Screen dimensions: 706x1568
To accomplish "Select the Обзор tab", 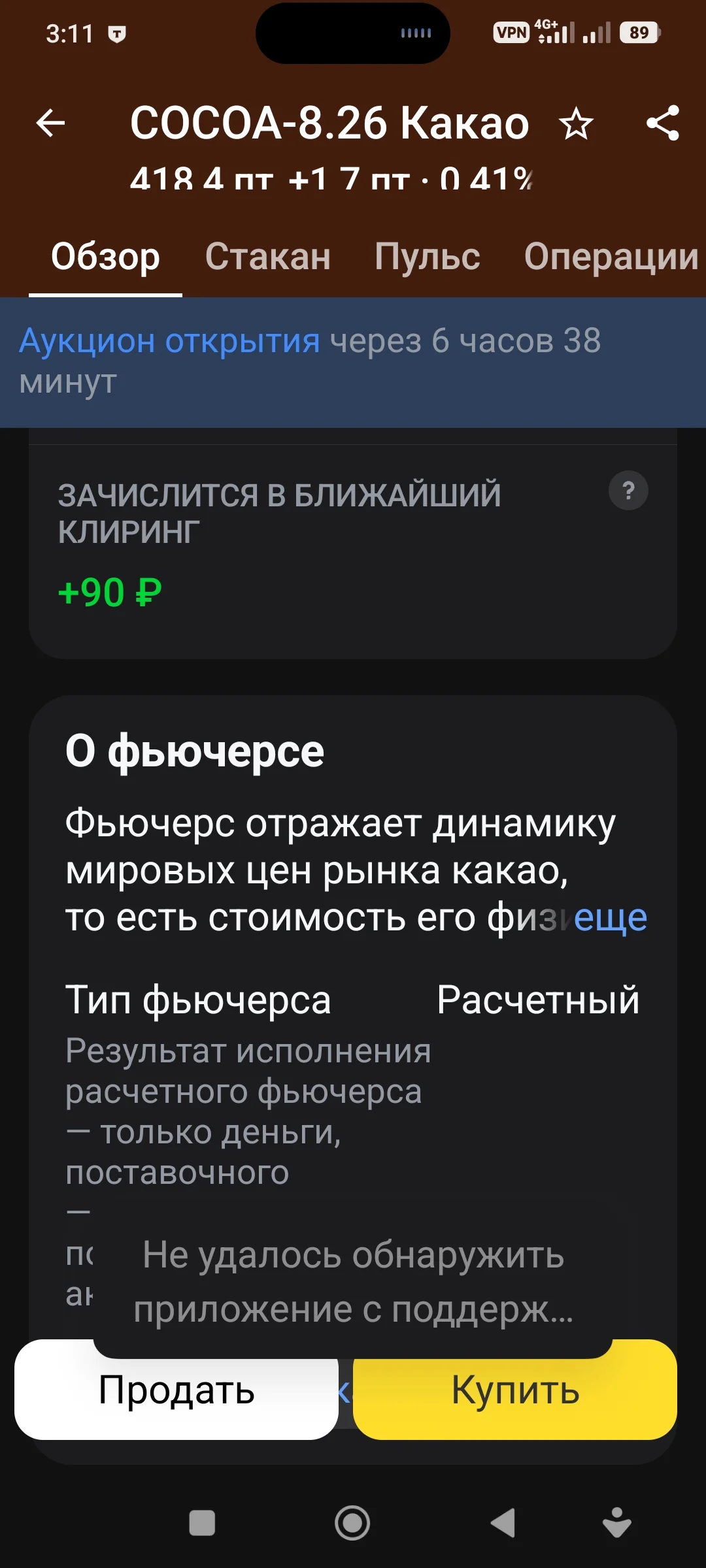I will coord(105,256).
